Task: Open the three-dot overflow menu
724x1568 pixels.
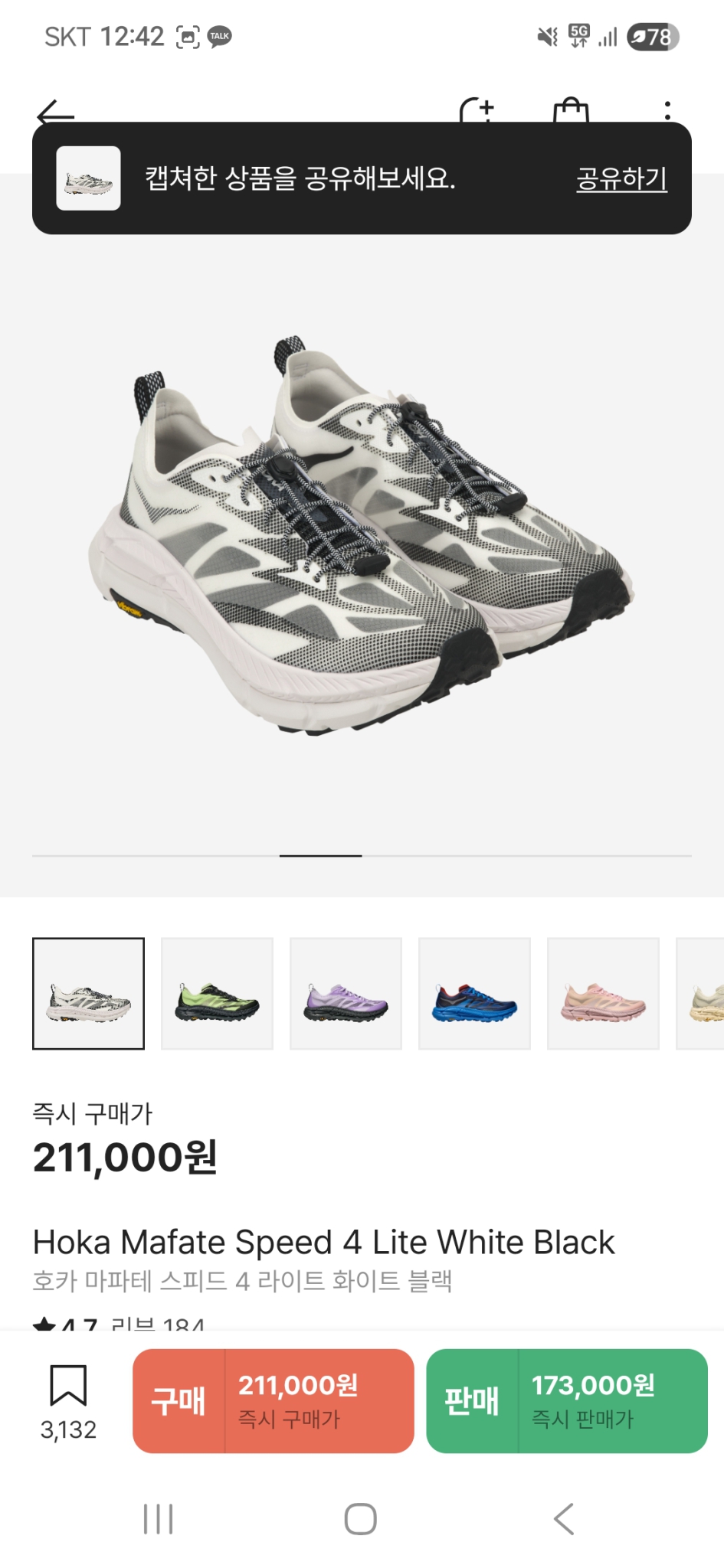Action: 668,109
